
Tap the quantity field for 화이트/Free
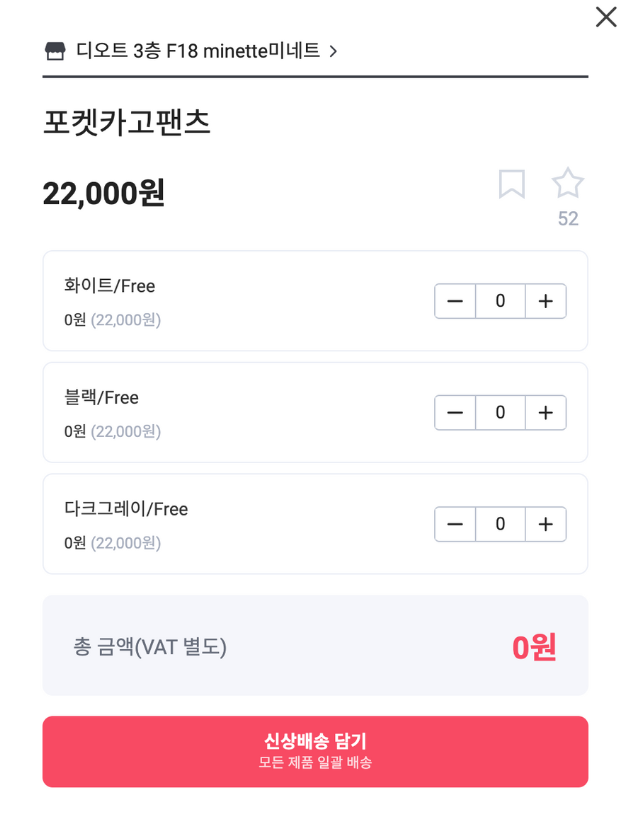[500, 301]
